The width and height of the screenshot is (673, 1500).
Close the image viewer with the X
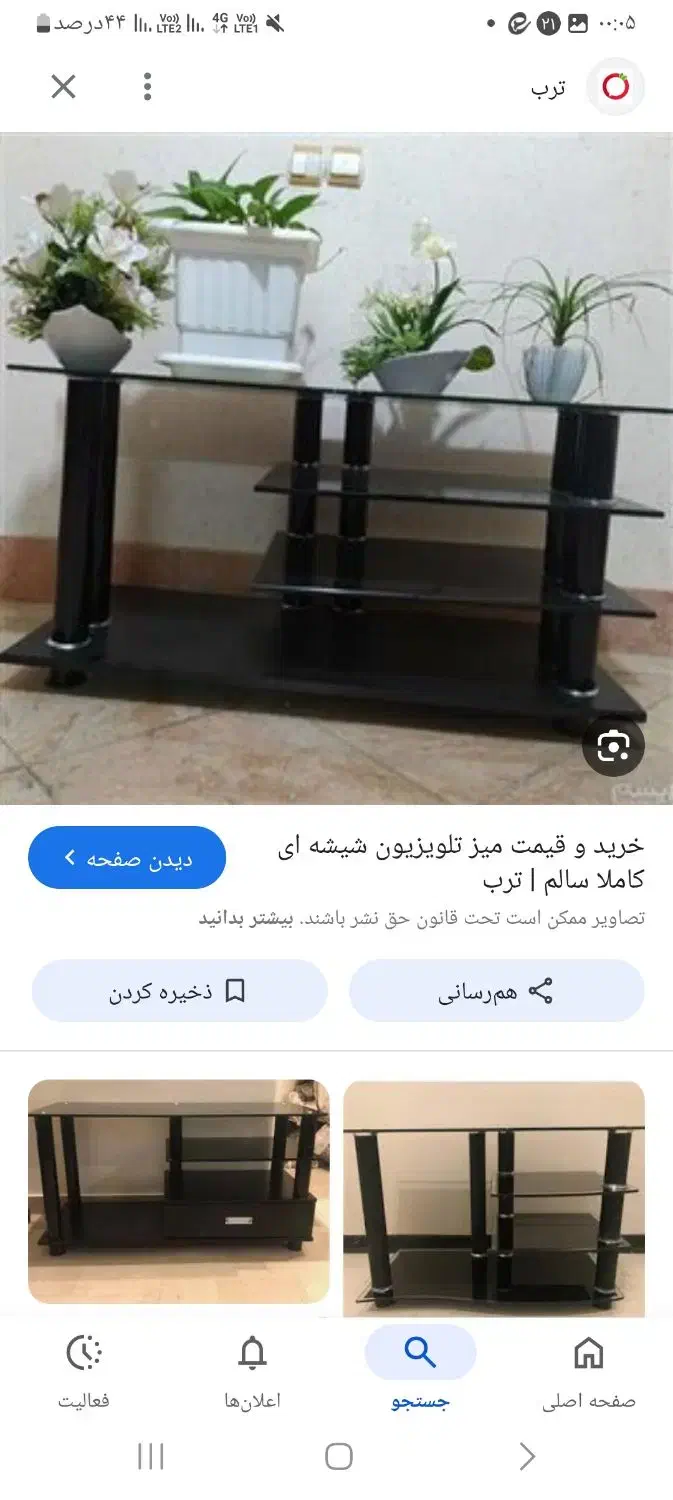pos(63,87)
